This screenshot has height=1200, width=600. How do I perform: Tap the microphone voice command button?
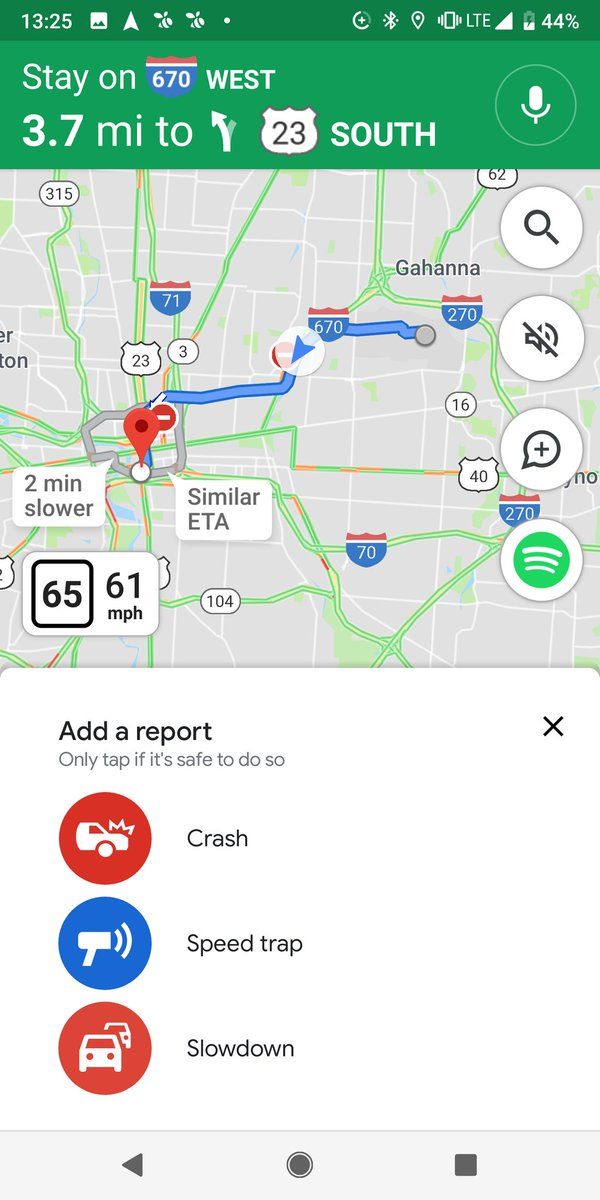[536, 104]
